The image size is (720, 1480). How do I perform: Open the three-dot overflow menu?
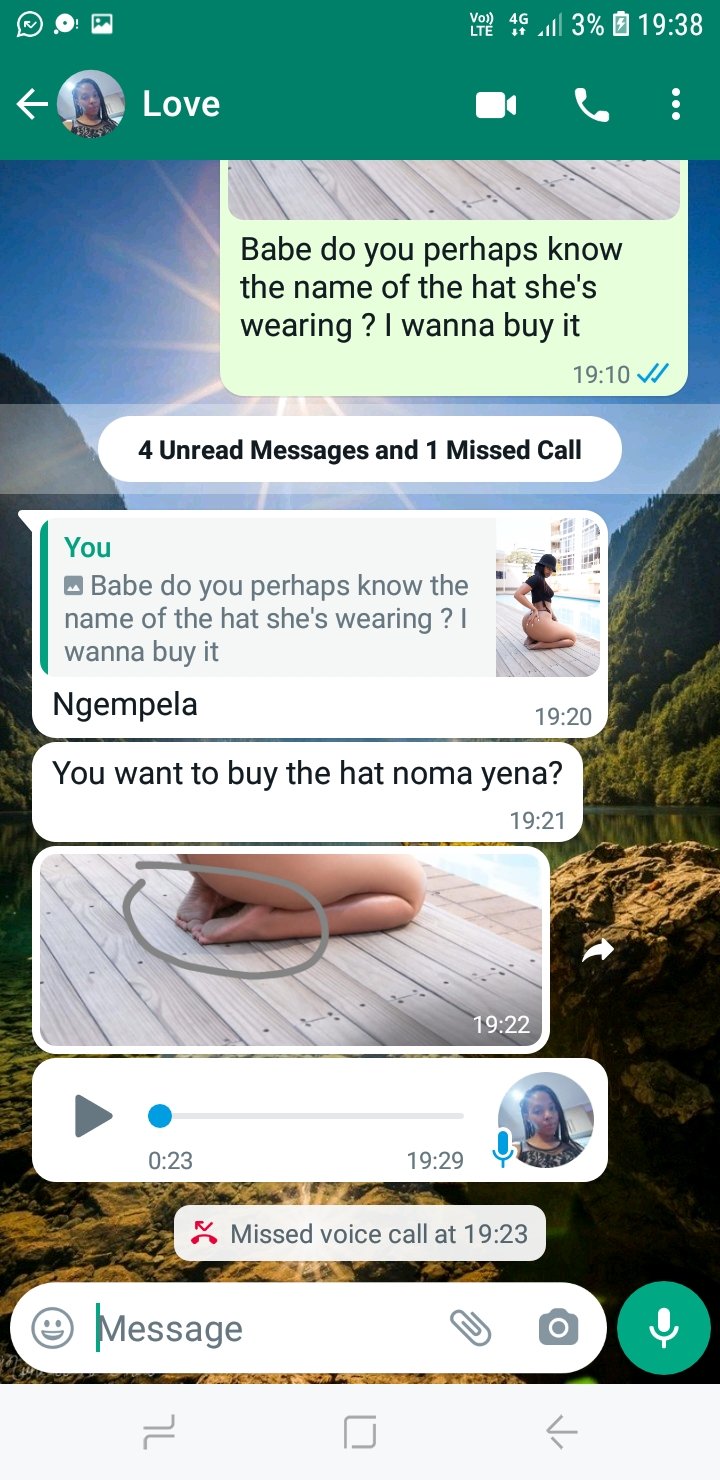676,104
